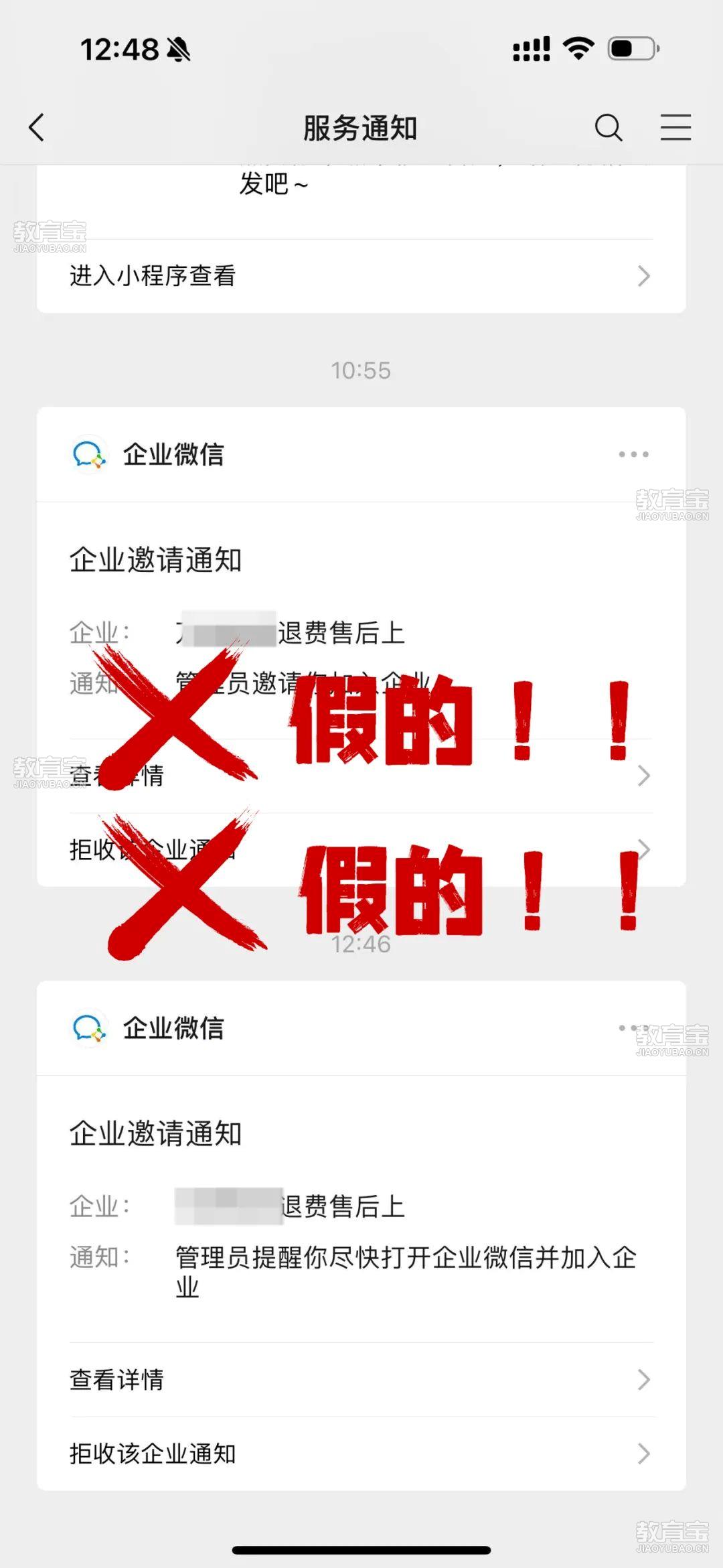Open search in 服务通知
This screenshot has width=723, height=1568.
tap(608, 127)
